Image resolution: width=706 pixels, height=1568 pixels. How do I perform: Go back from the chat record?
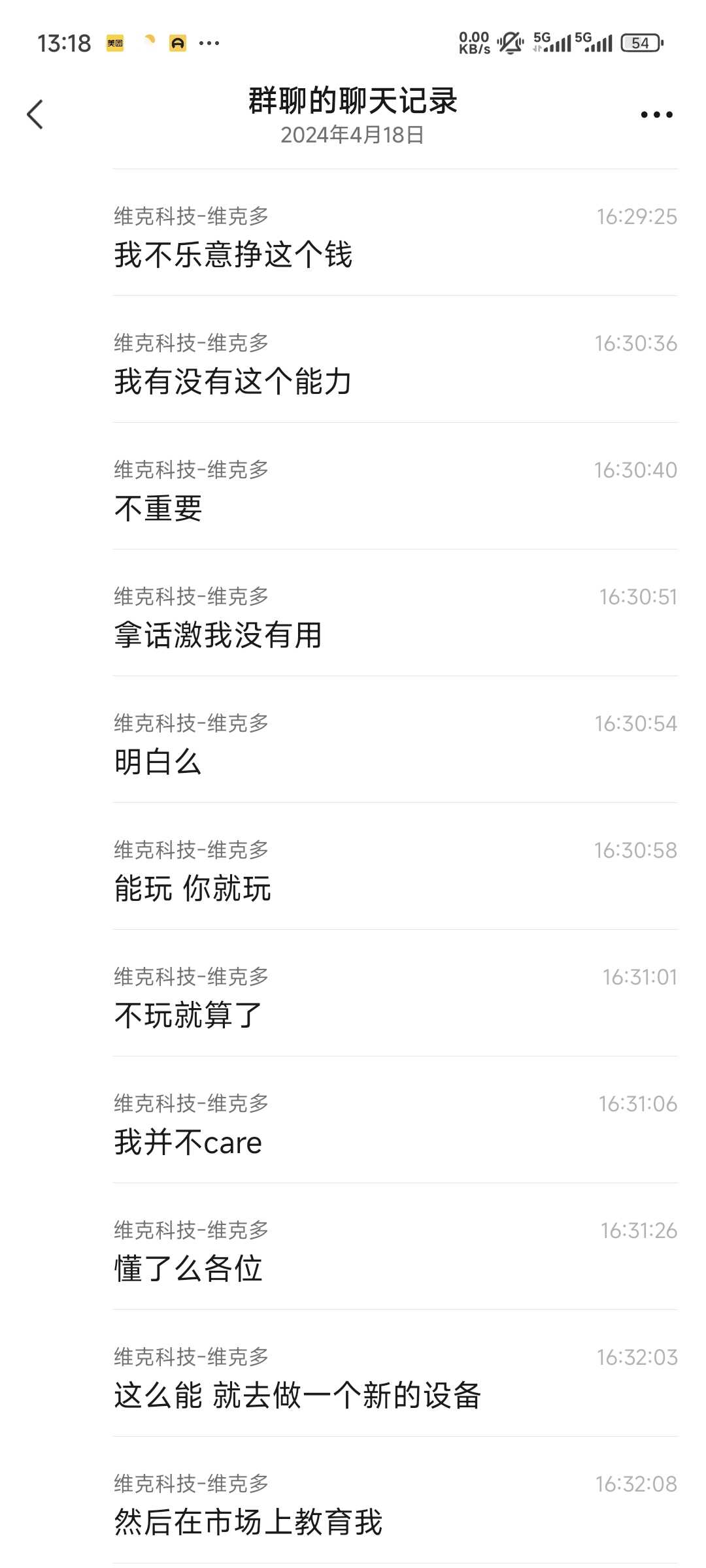point(35,115)
